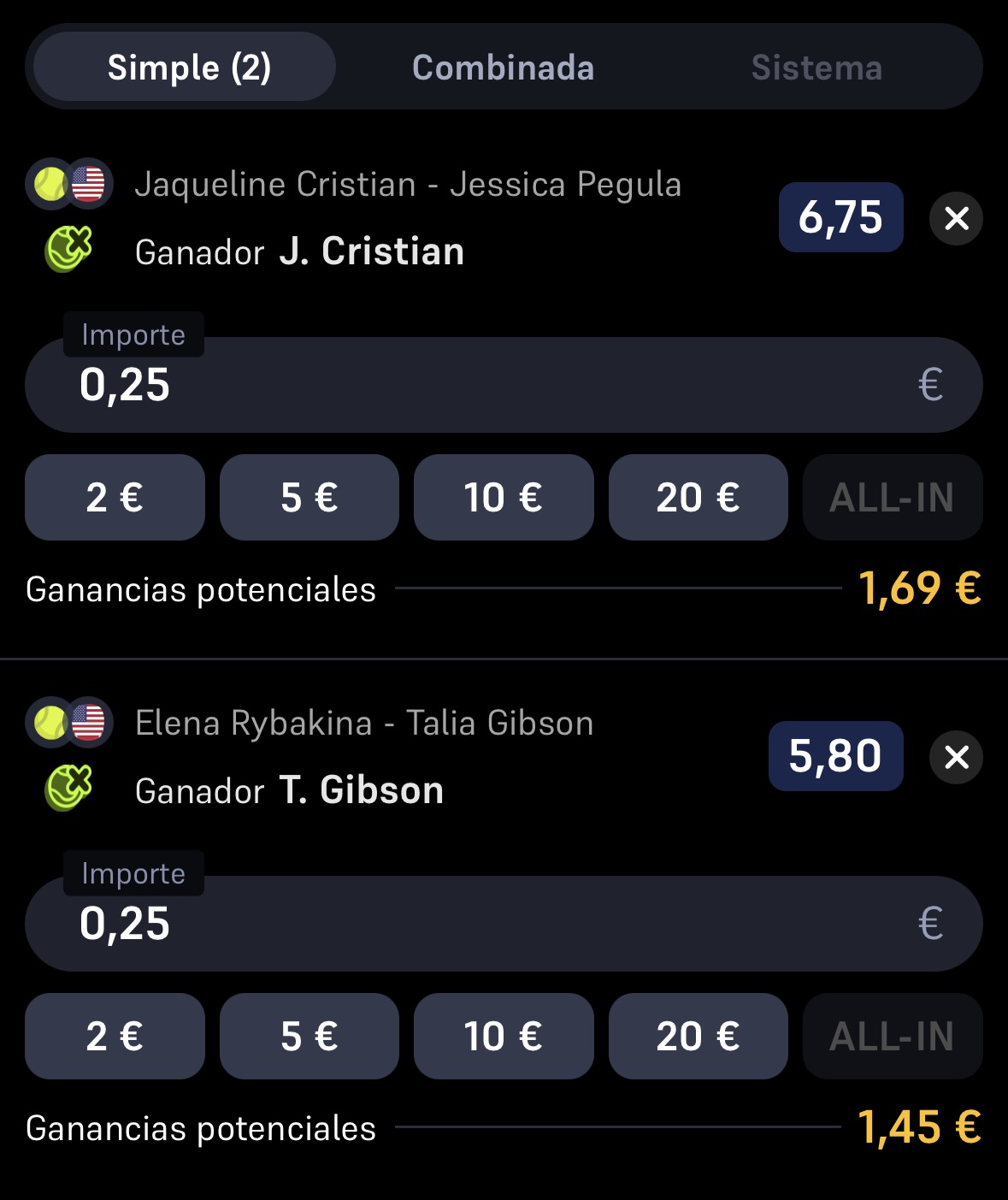
Task: Switch to the Combinada tab
Action: coord(503,68)
